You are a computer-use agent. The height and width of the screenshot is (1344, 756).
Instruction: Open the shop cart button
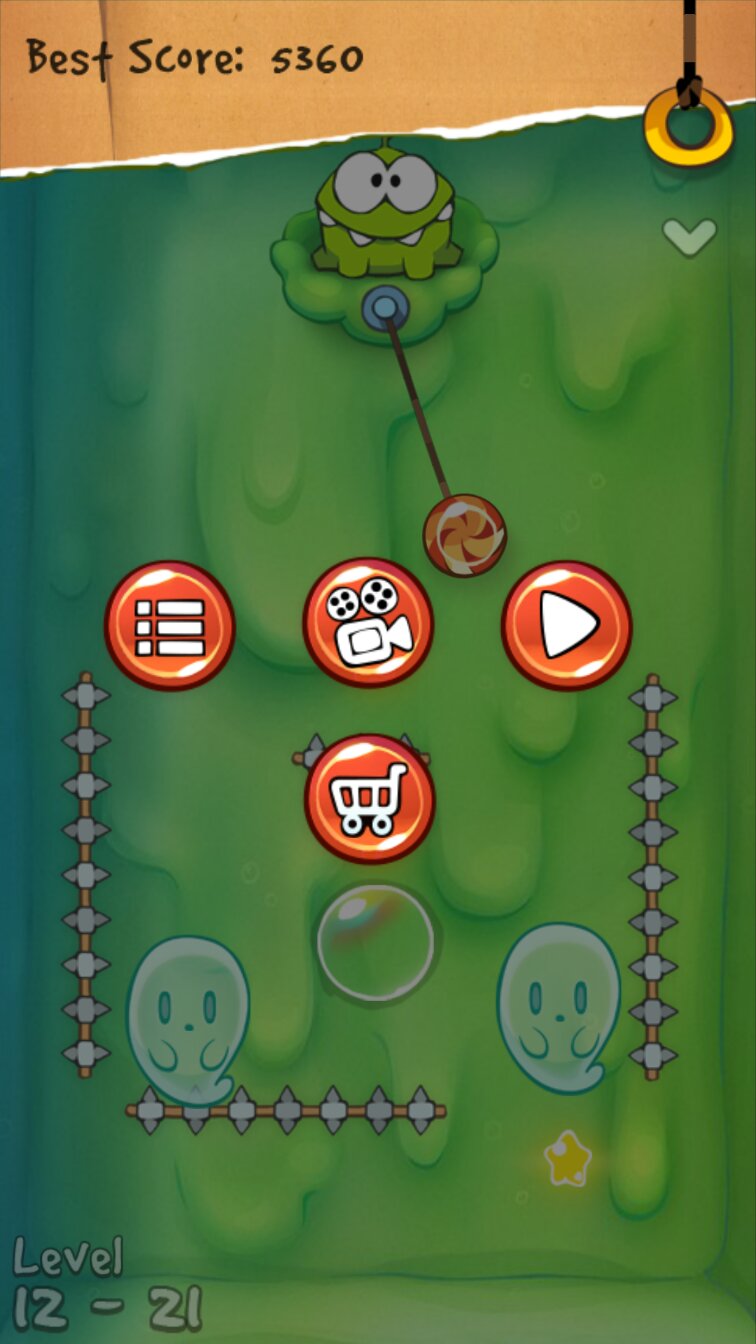369,799
